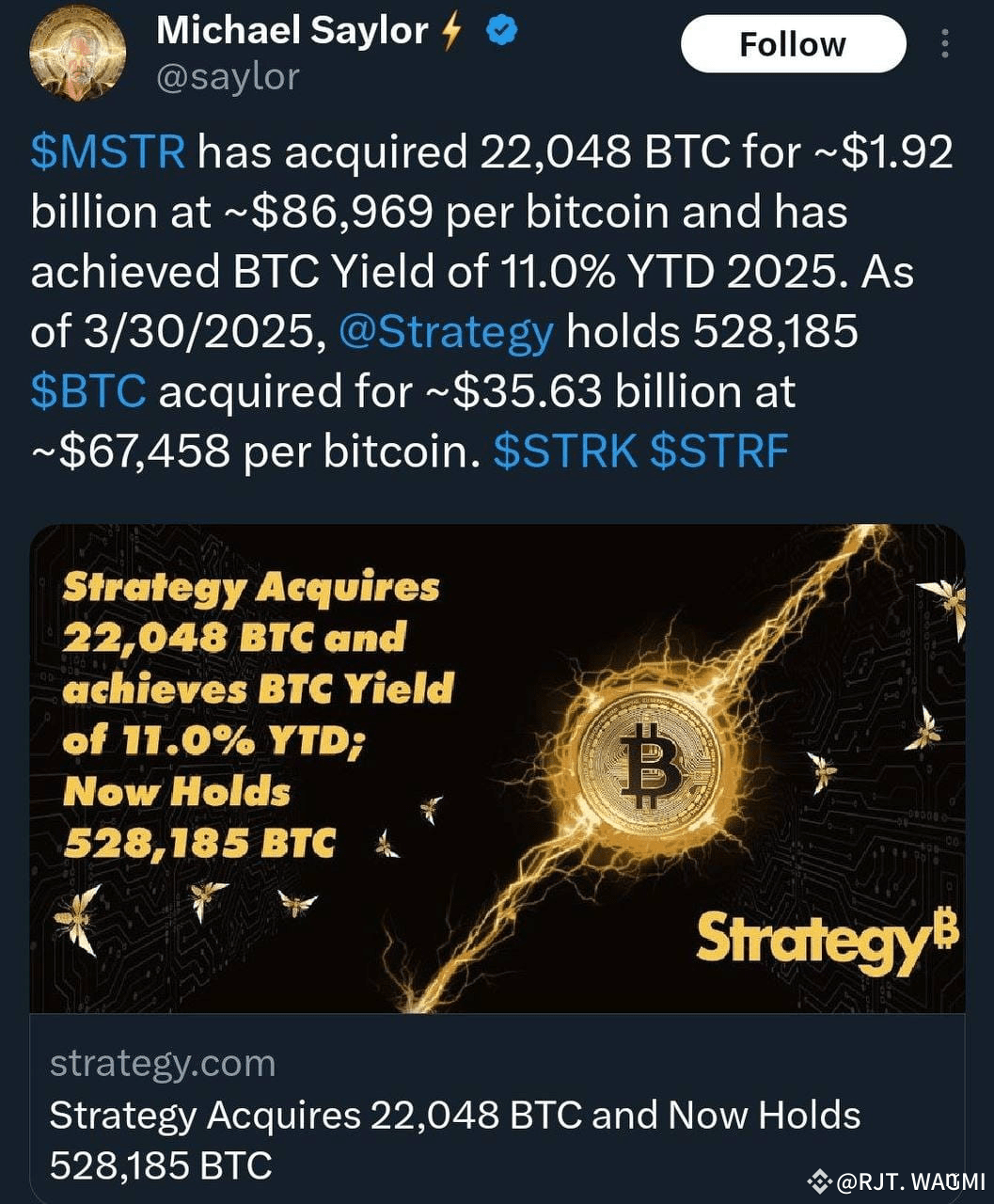Click Michael Saylor's profile picture

point(76,52)
